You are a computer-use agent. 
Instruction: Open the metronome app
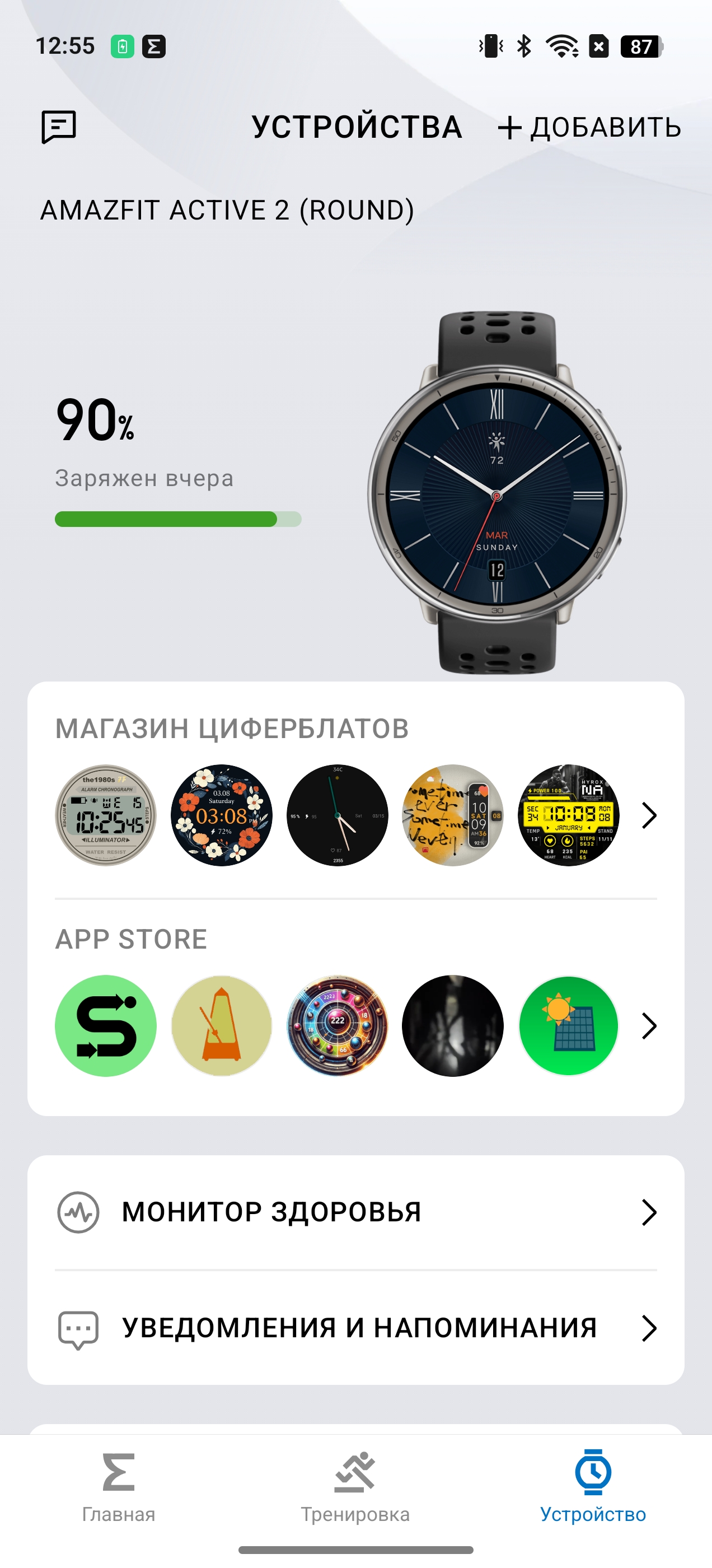pyautogui.click(x=222, y=1026)
